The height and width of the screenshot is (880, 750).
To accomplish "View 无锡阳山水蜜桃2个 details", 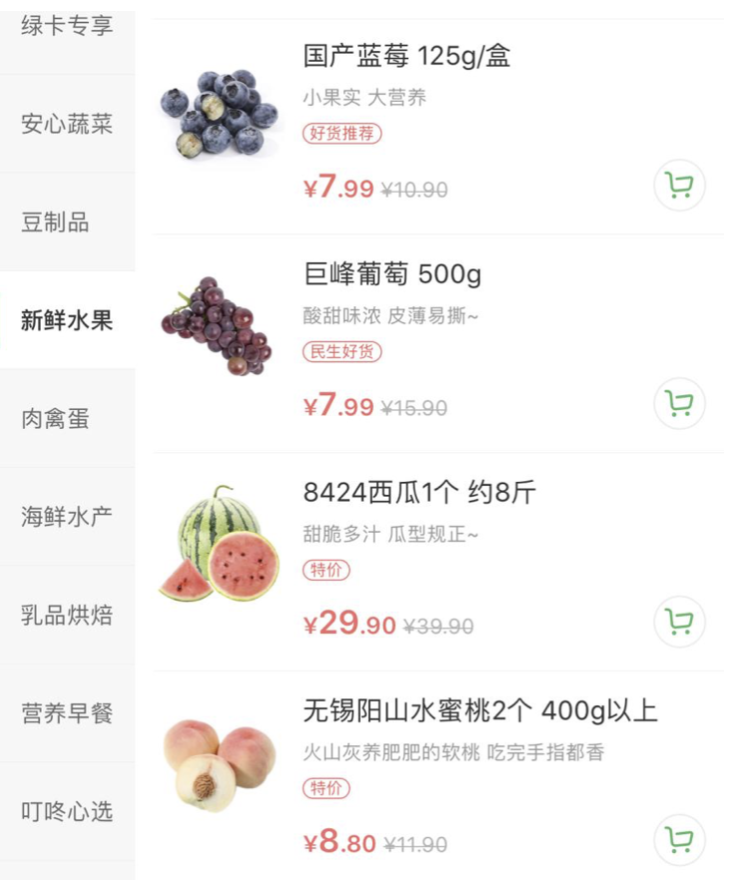I will [480, 711].
